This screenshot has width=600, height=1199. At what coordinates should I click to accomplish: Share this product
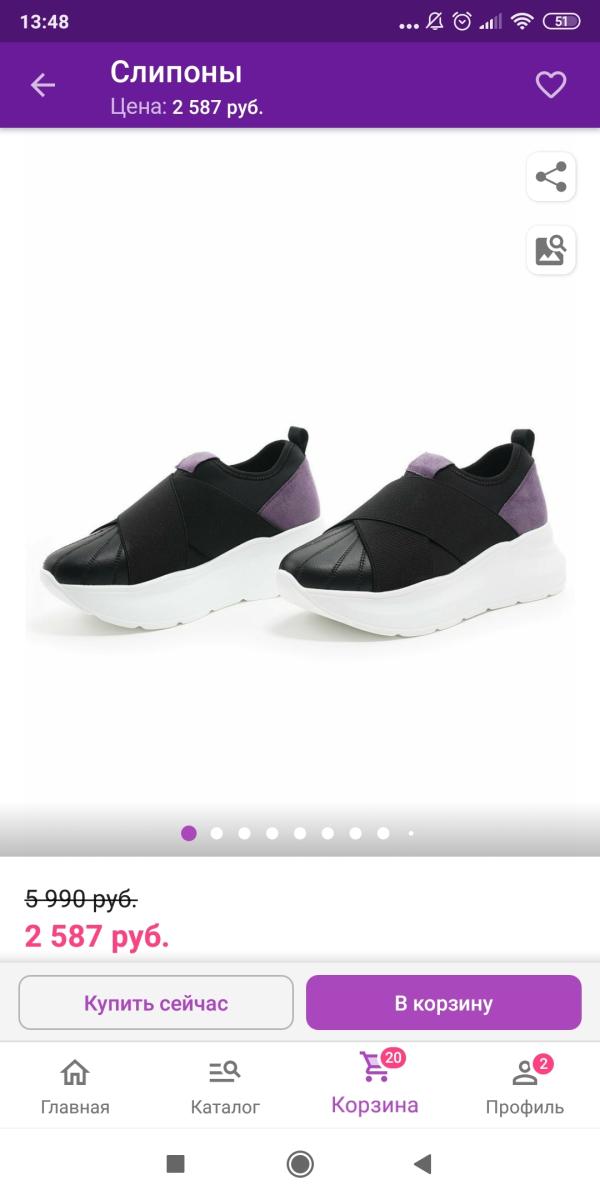(551, 178)
